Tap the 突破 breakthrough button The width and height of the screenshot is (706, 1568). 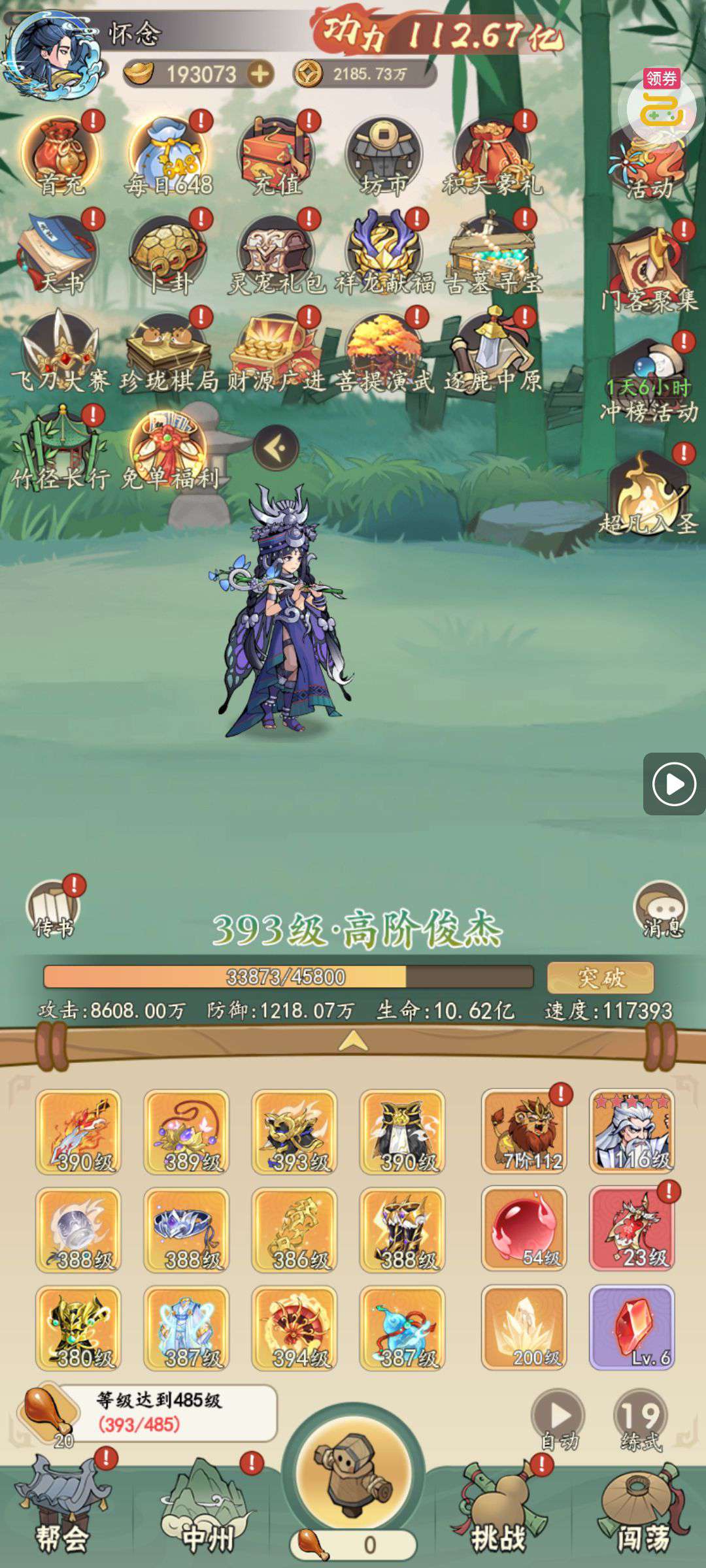click(600, 978)
